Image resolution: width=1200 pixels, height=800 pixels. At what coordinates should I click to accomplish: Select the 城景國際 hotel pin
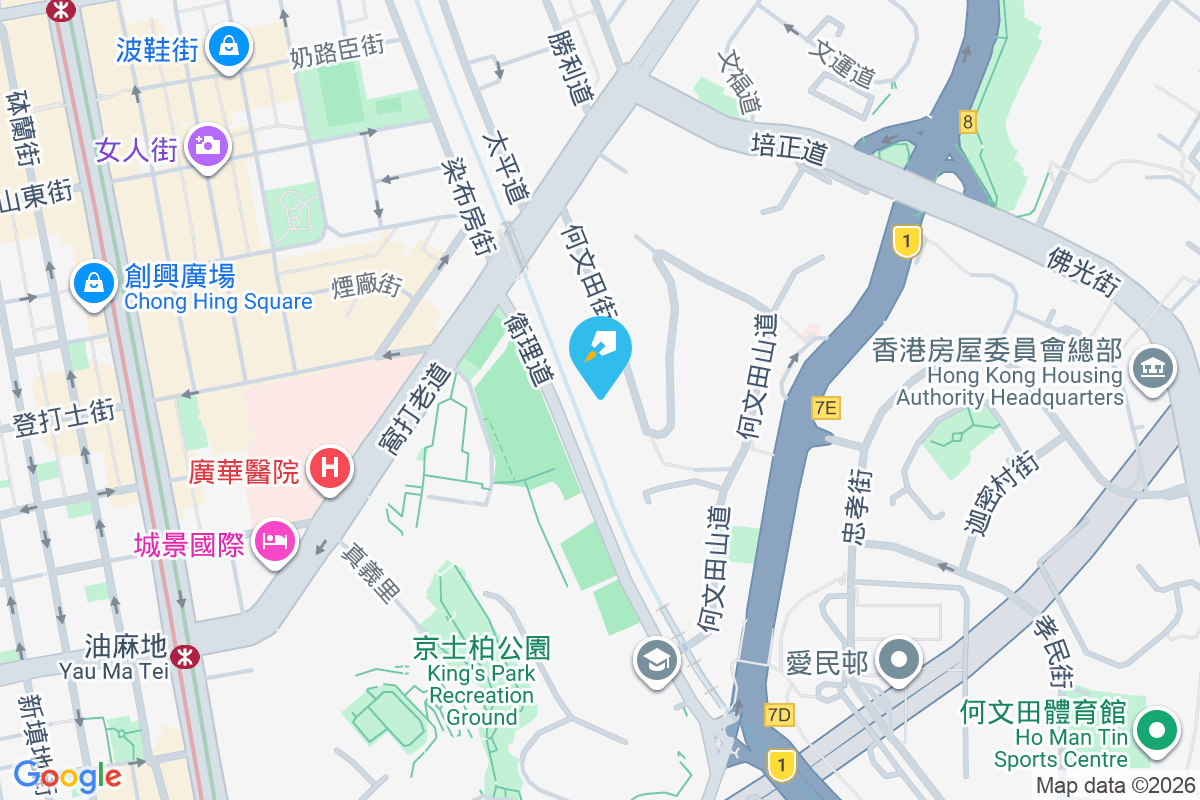pyautogui.click(x=272, y=543)
